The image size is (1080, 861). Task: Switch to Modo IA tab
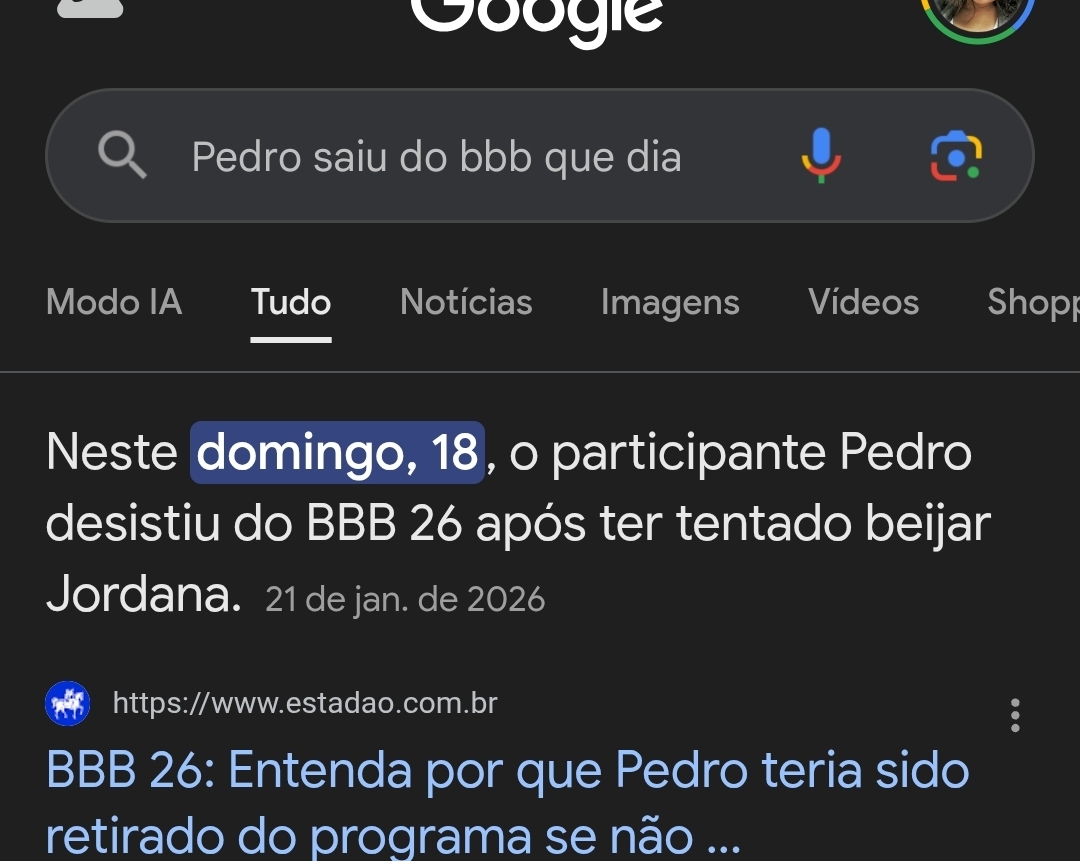[x=114, y=302]
